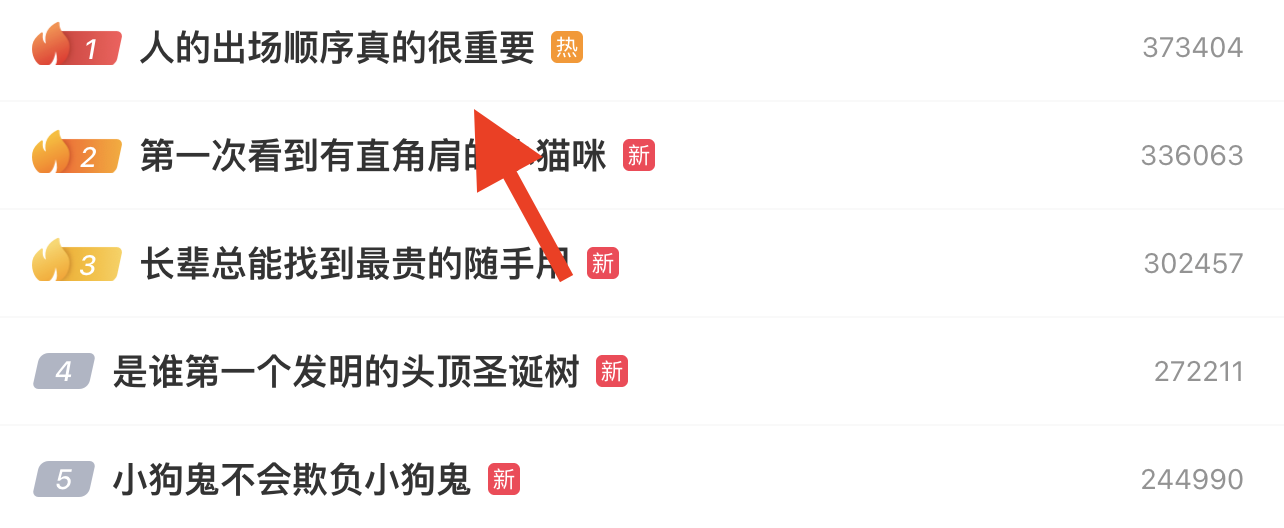Select topic 小狗鬼不会欺负小狗鬼
The height and width of the screenshot is (528, 1284).
(291, 480)
